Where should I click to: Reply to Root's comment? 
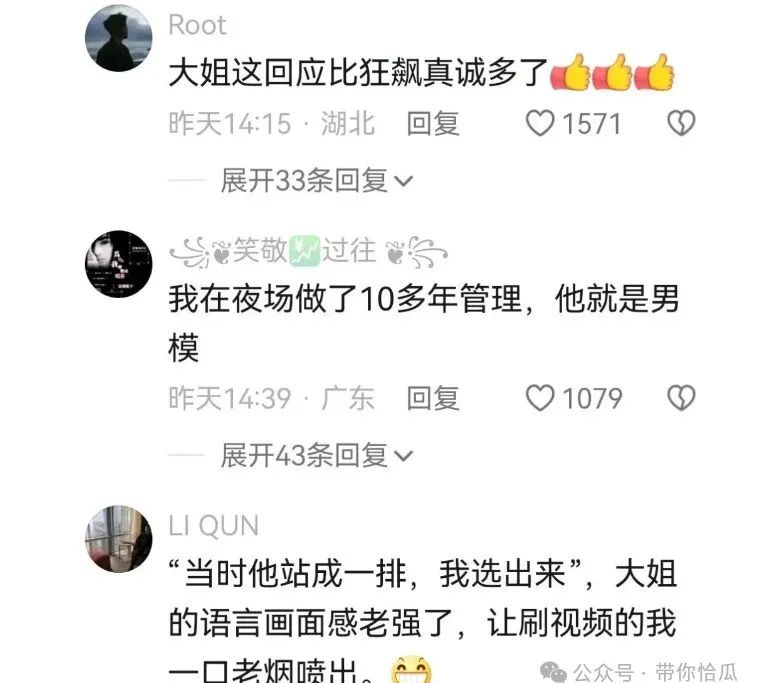tap(432, 123)
